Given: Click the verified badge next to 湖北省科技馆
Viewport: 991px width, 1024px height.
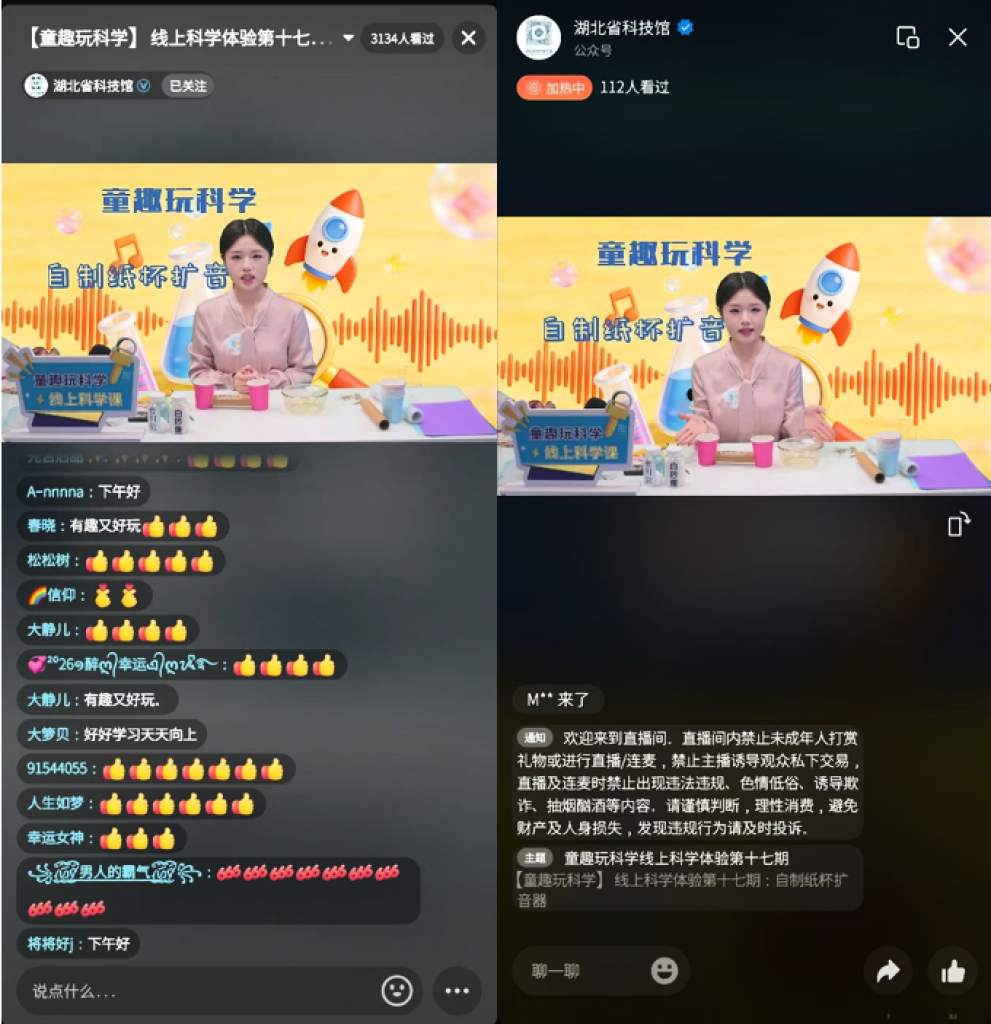Looking at the screenshot, I should (x=683, y=29).
